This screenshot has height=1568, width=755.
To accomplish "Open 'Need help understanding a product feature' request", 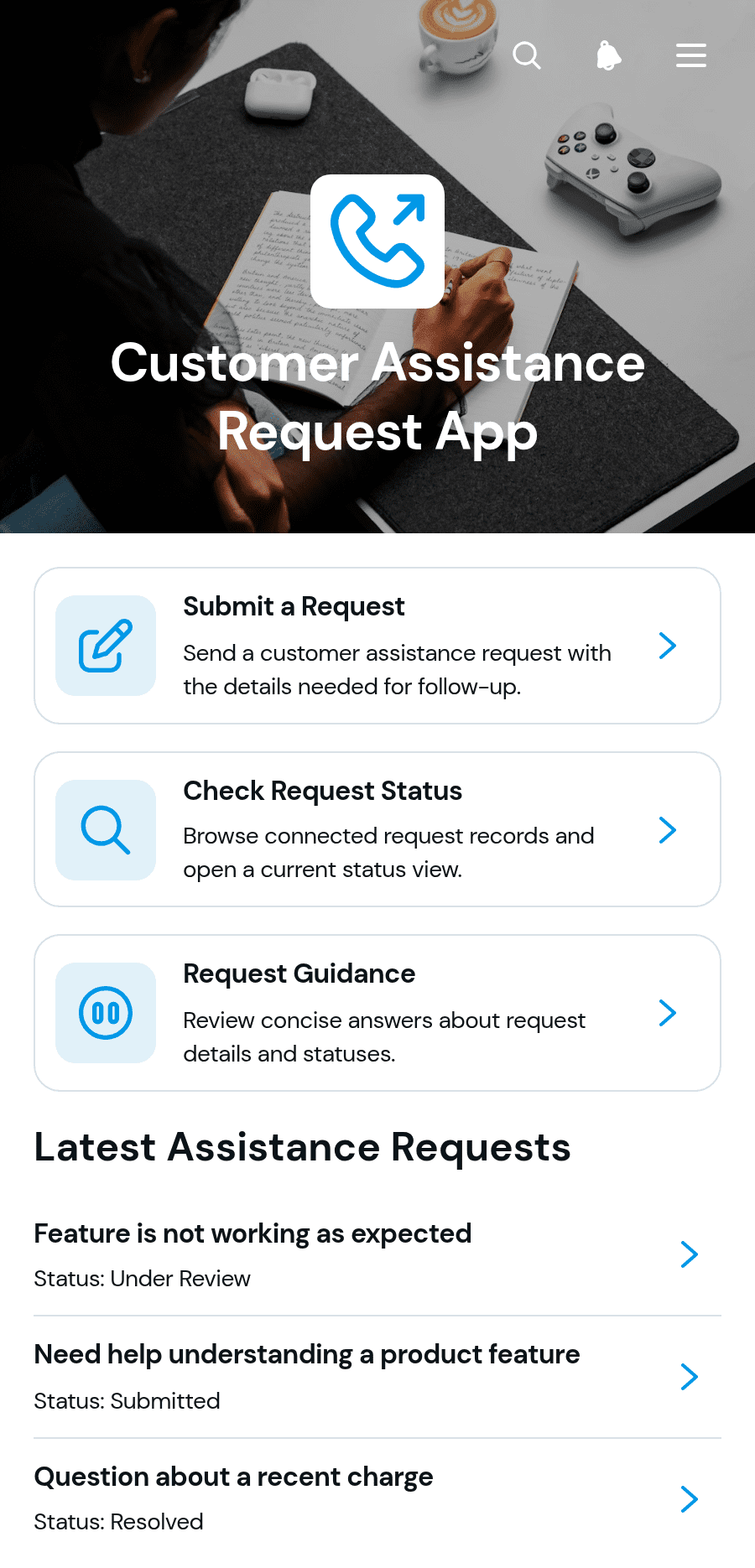I will (x=377, y=1377).
